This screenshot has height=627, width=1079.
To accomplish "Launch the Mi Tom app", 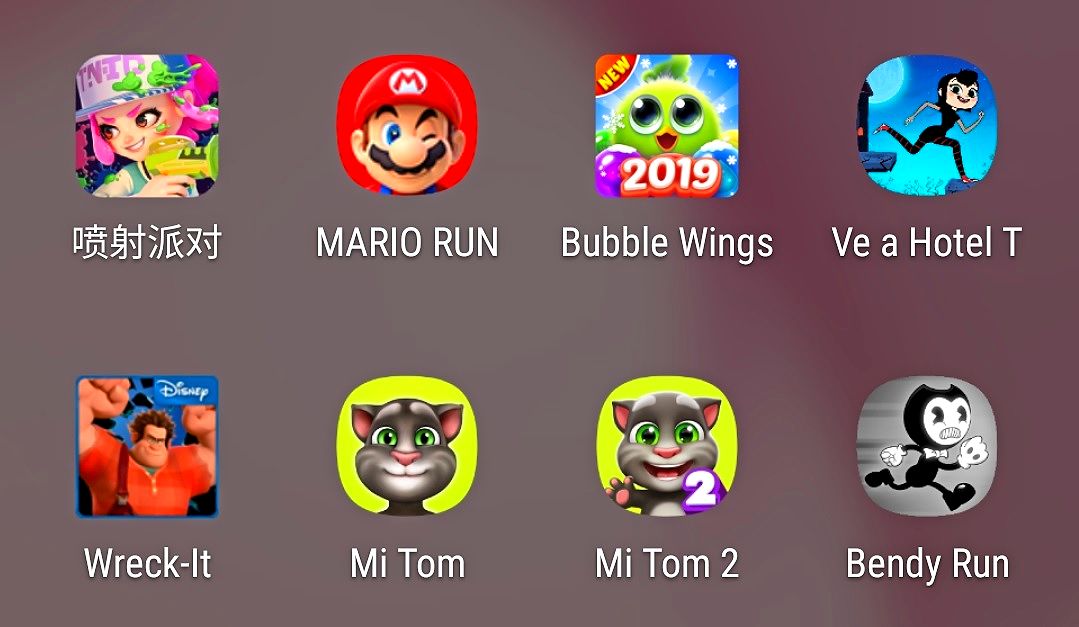I will 407,446.
